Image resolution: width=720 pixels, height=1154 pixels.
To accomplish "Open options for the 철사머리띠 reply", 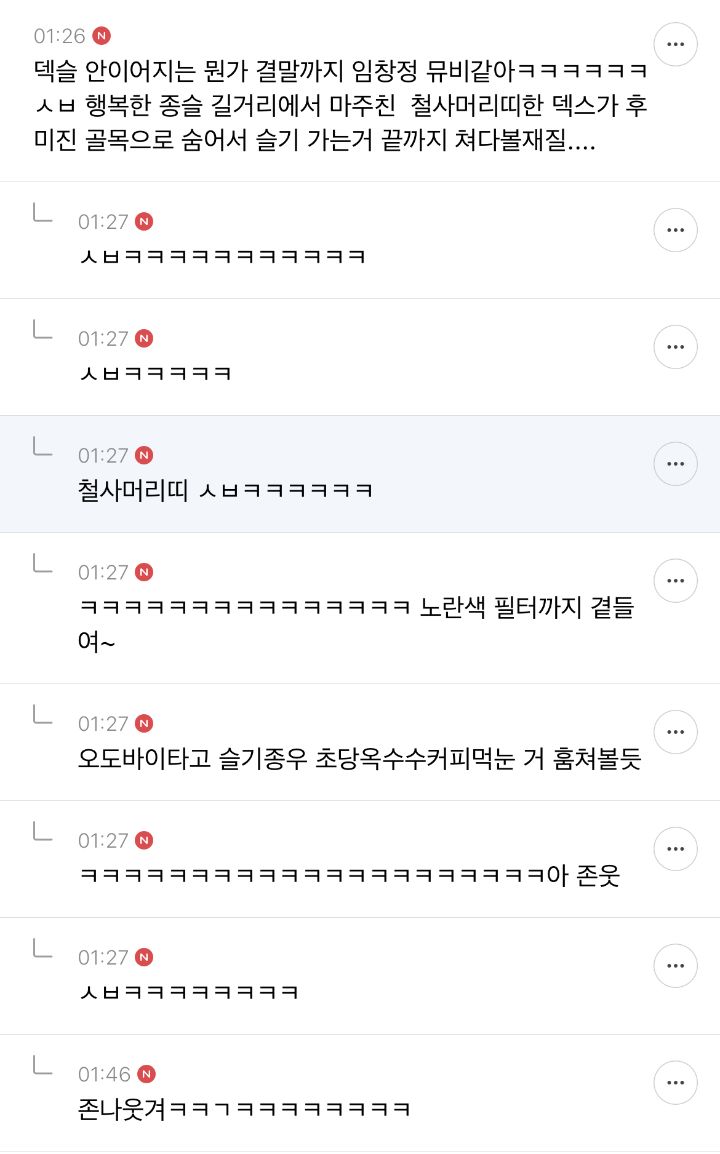I will coord(675,464).
